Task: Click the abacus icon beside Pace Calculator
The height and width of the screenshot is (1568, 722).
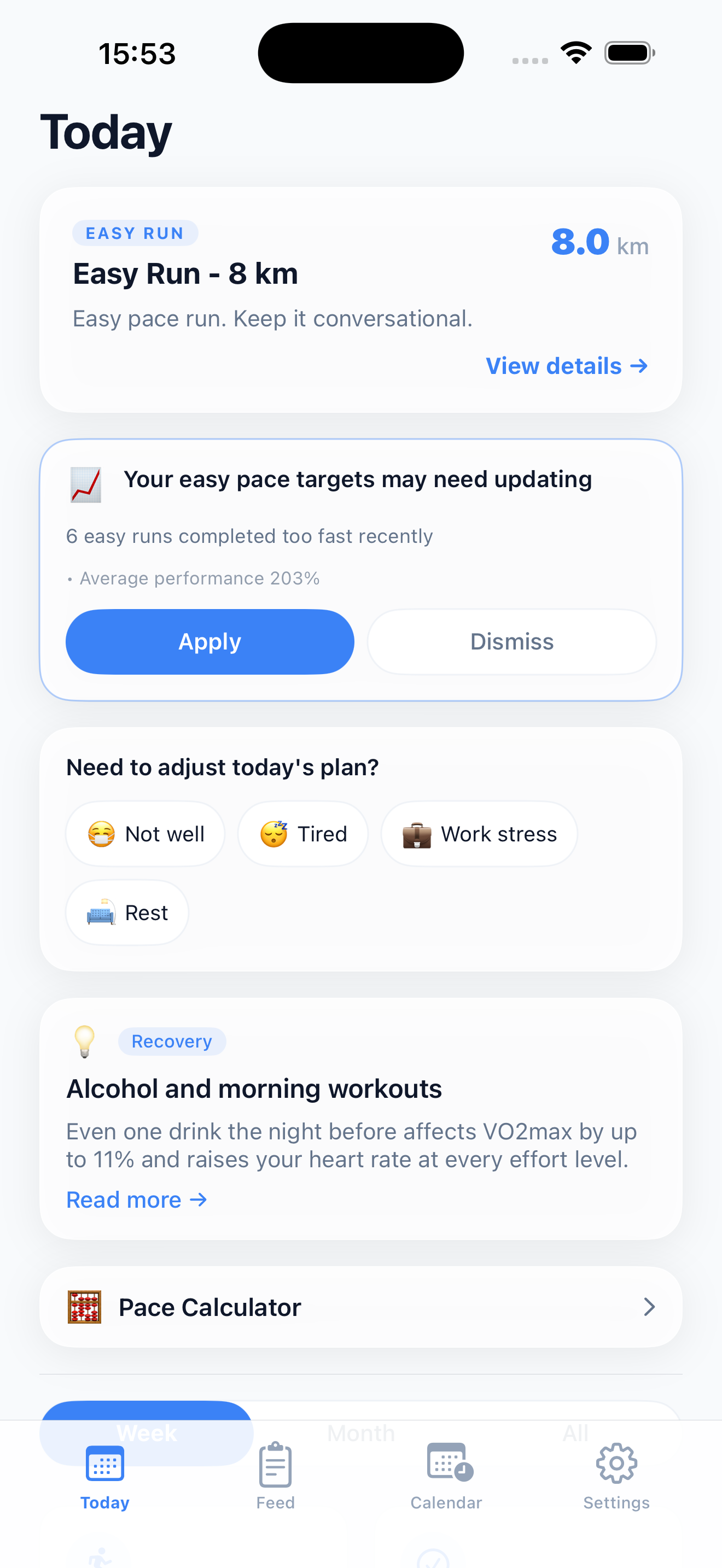Action: pos(85,1306)
